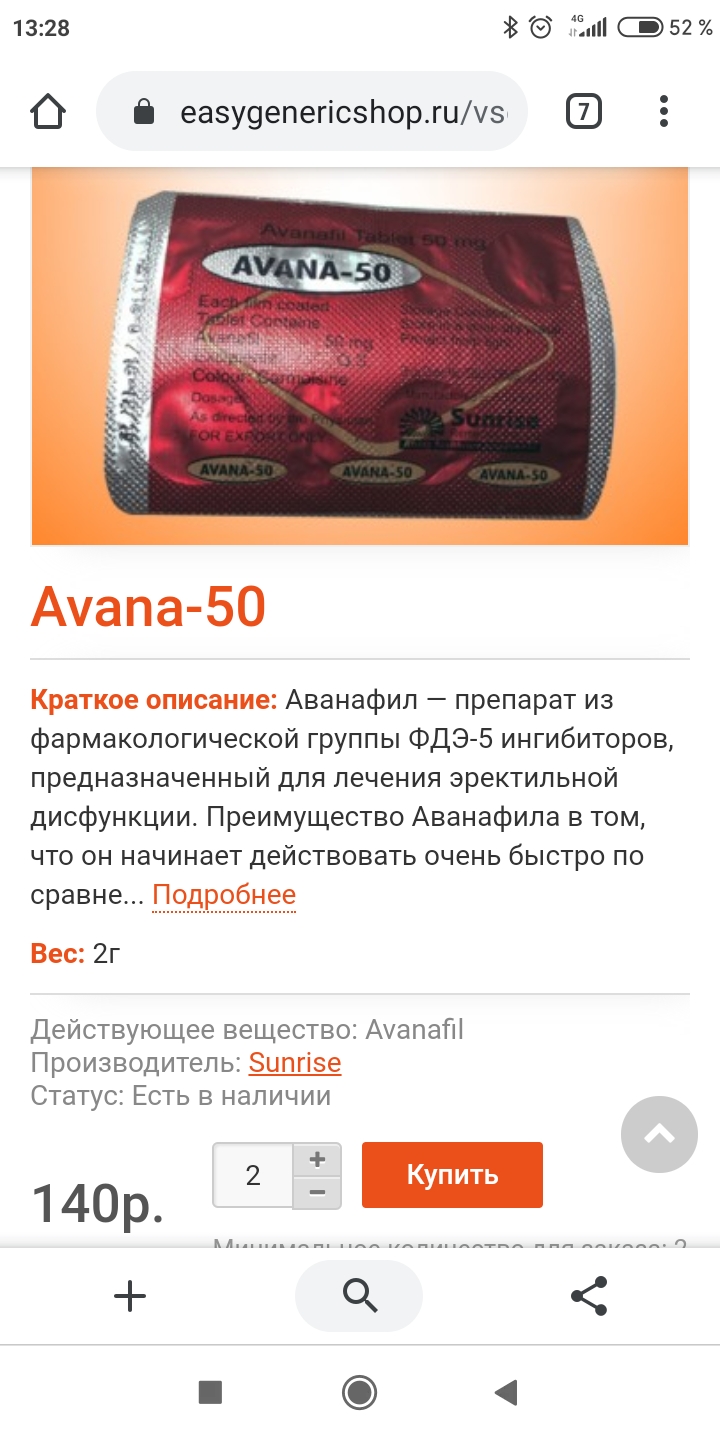Decrease quantity with the minus button
720x1440 pixels.
click(317, 1192)
